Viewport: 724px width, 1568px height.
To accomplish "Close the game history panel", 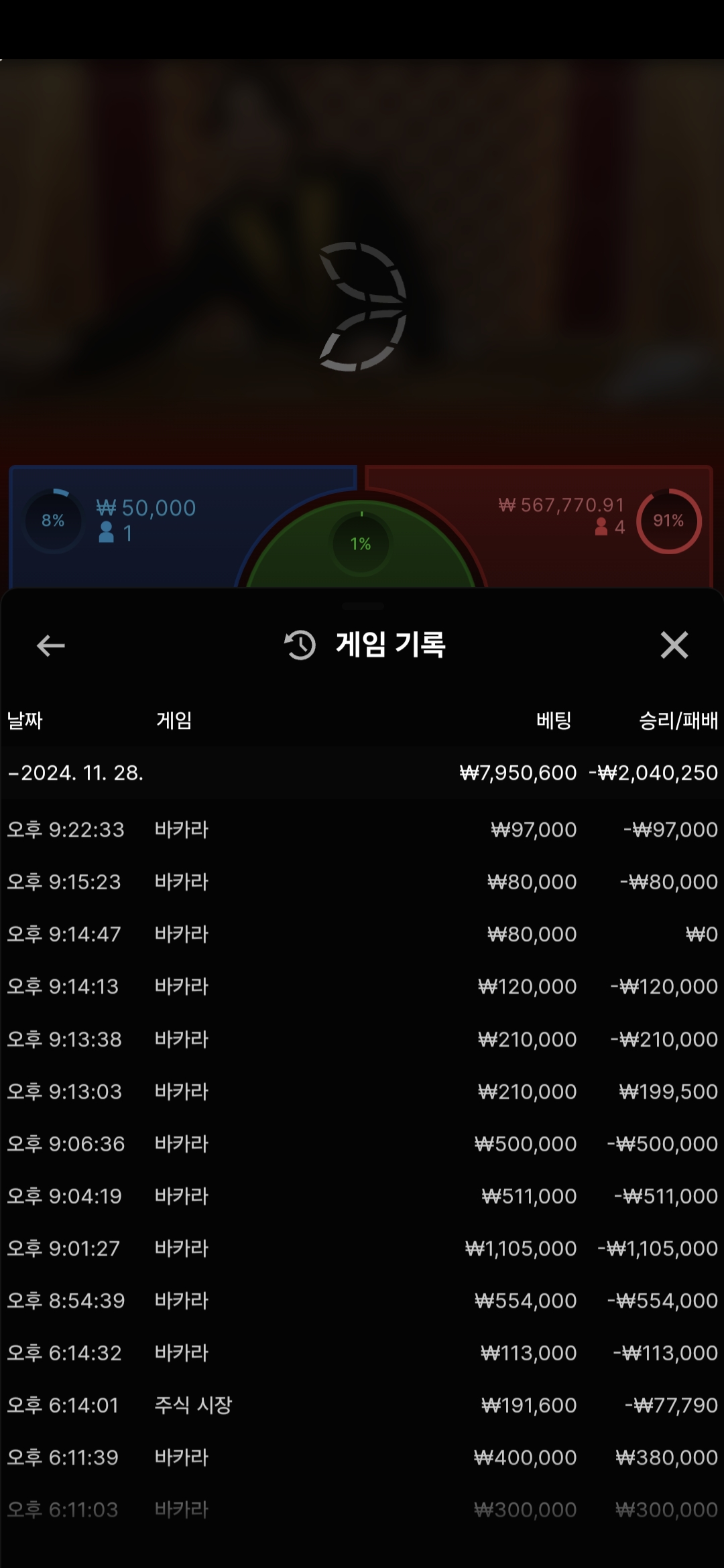I will 674,645.
